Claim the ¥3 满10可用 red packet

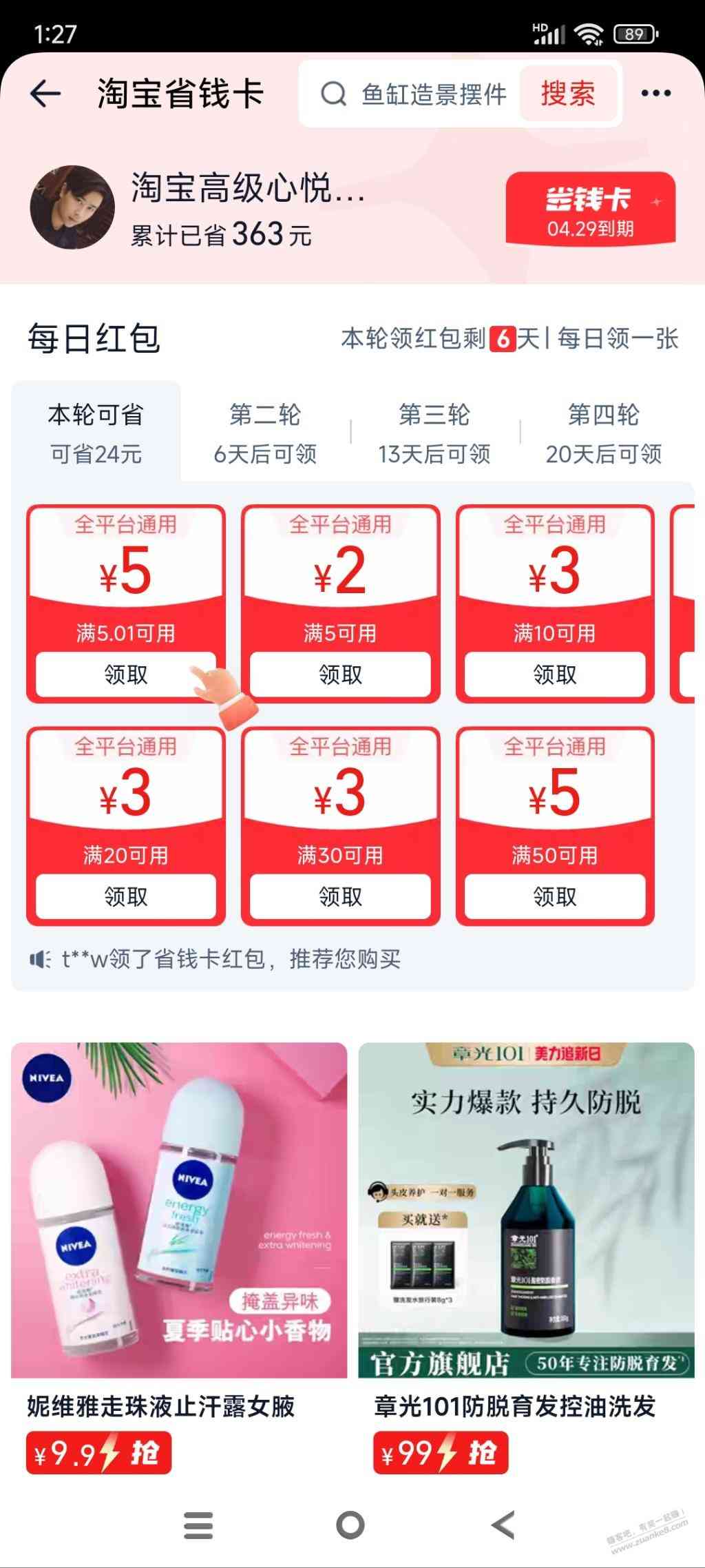point(555,674)
